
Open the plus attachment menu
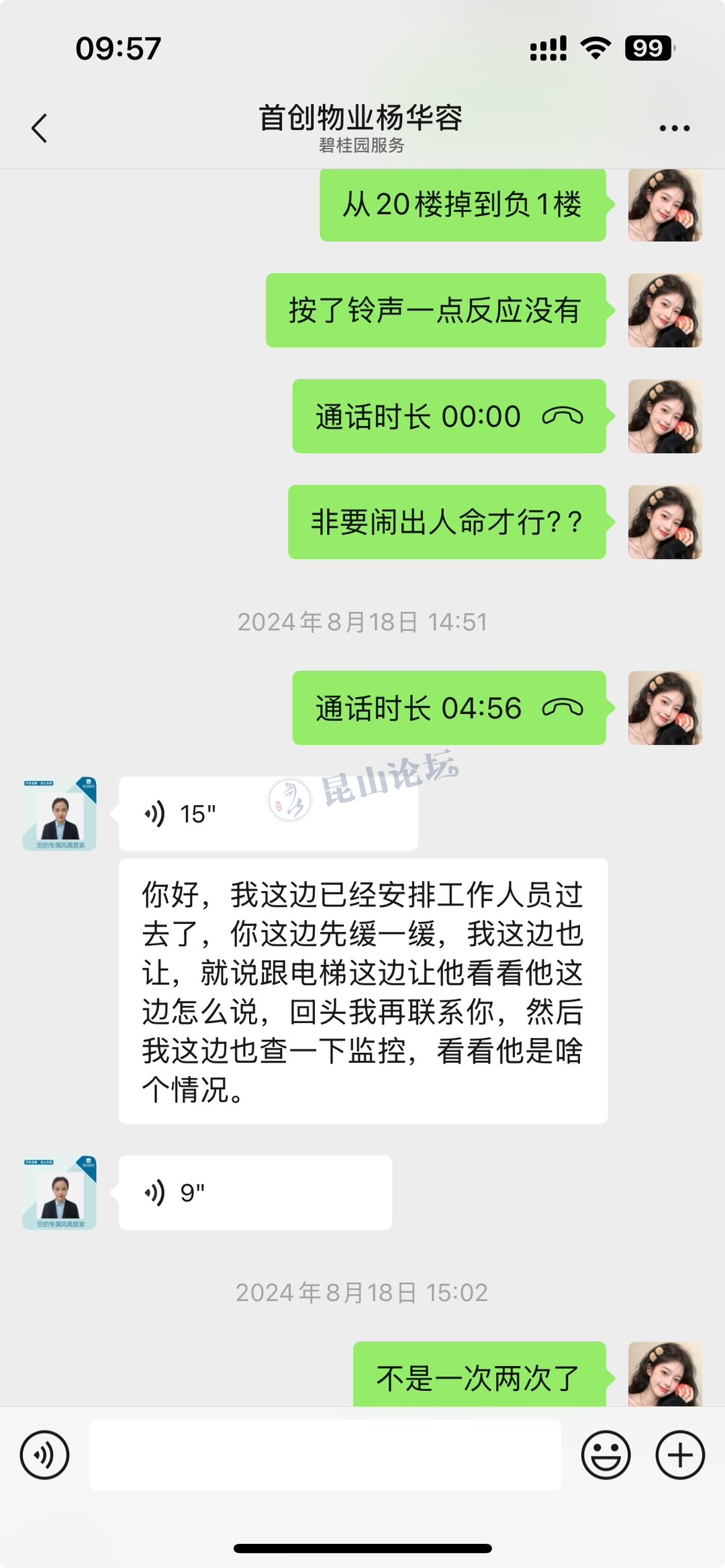[x=679, y=1455]
